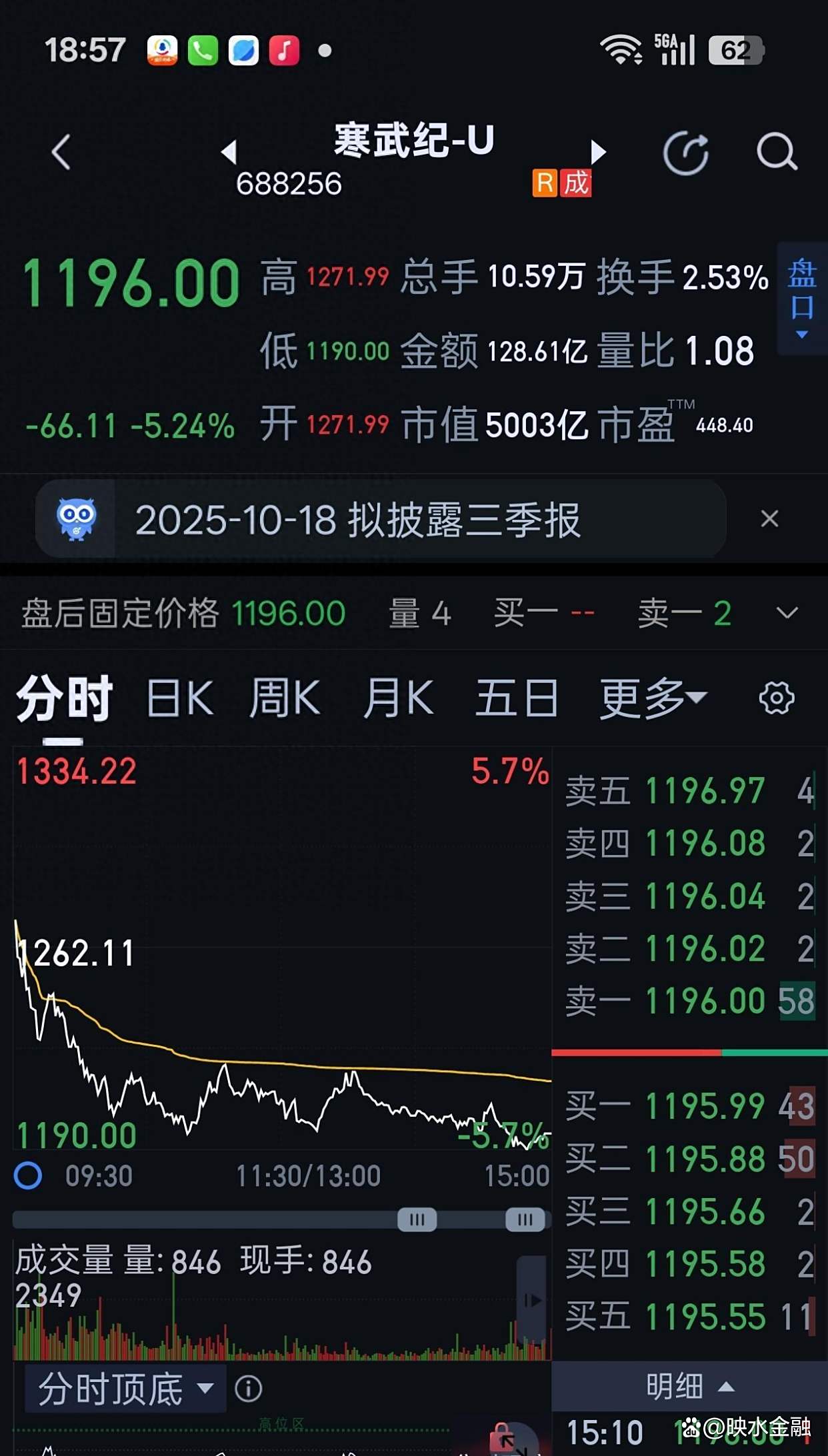This screenshot has width=828, height=1456.
Task: Open chart settings with the gear icon
Action: (x=775, y=696)
